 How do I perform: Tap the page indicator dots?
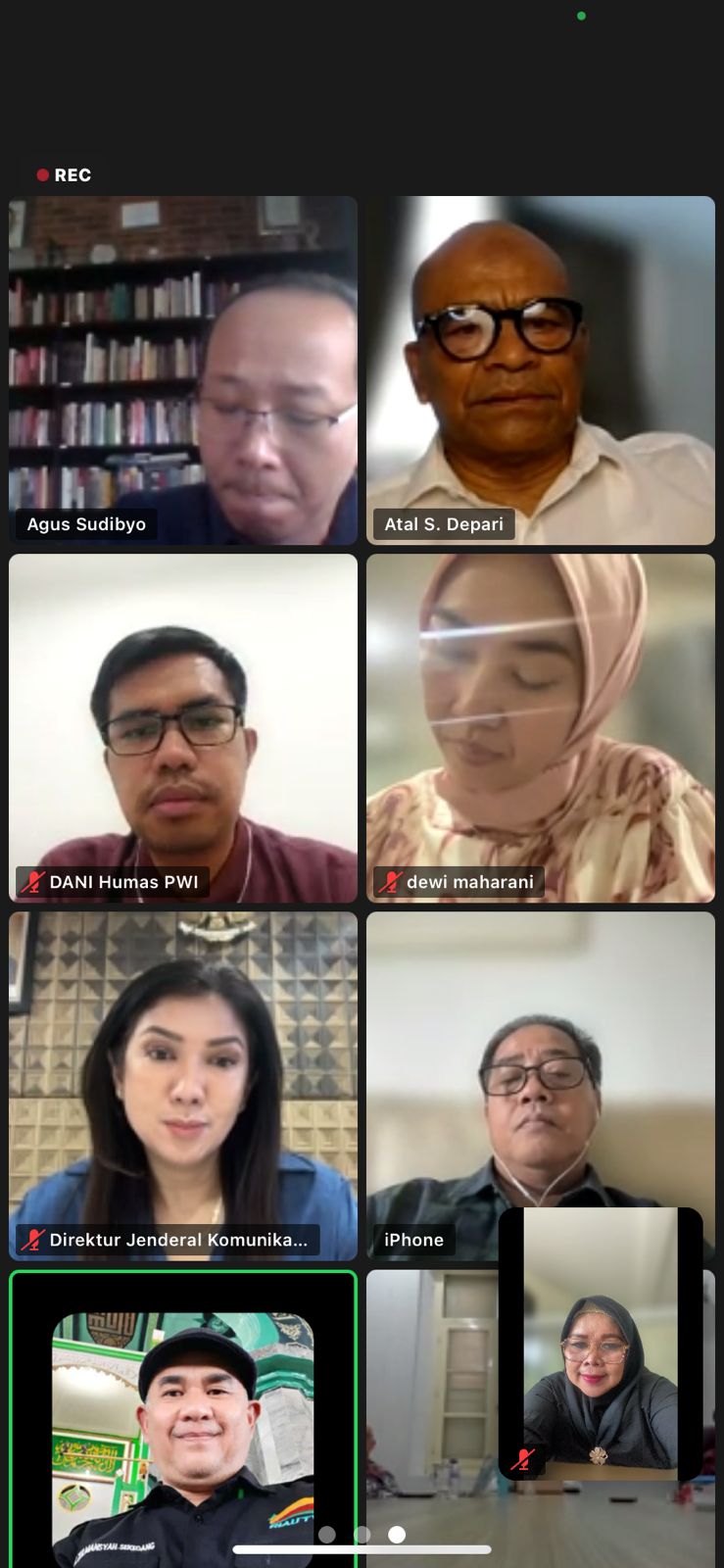pyautogui.click(x=362, y=1535)
